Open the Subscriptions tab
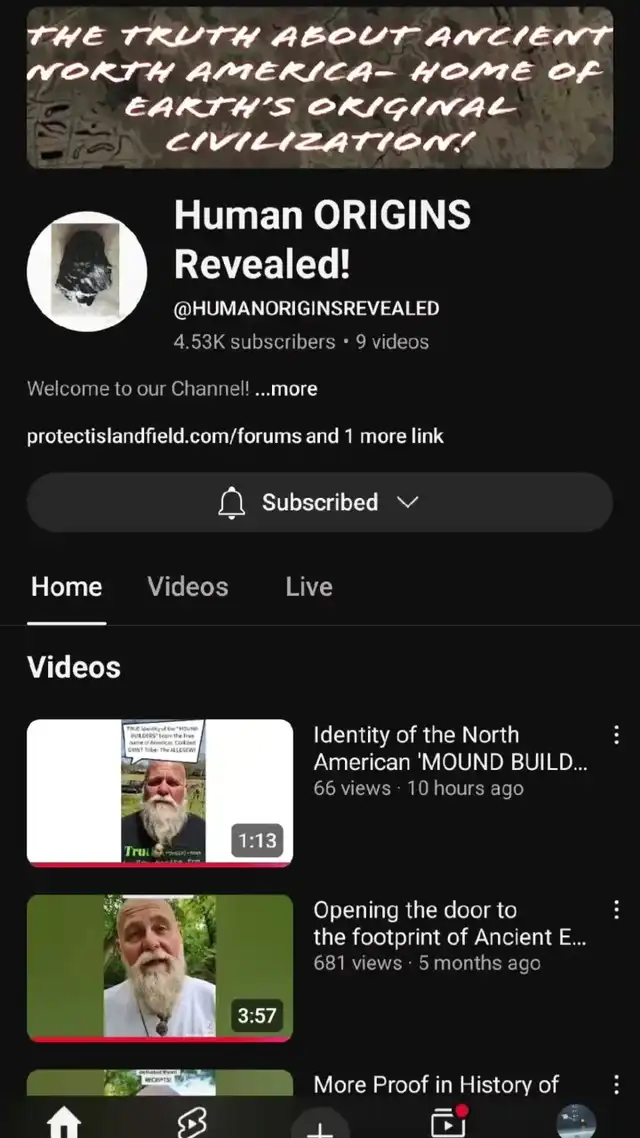This screenshot has height=1138, width=640. [447, 1122]
